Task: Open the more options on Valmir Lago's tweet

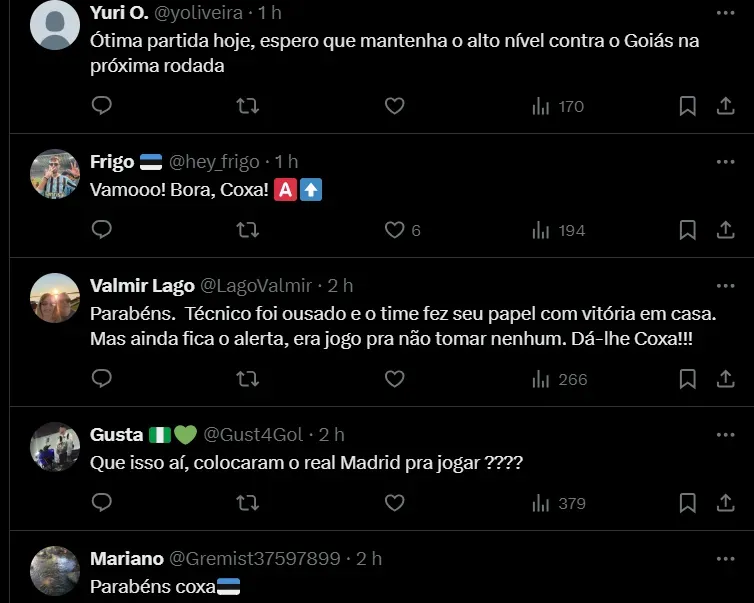Action: [725, 286]
